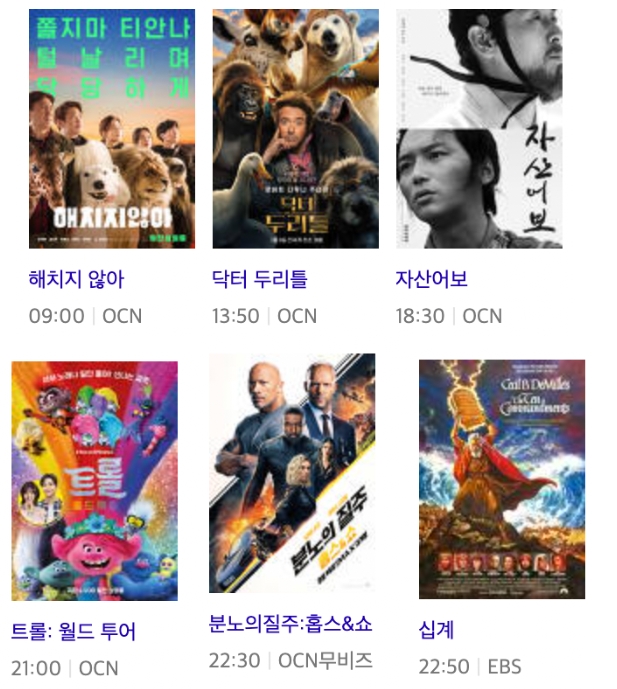Go to the 분노의질주:홉스&쇼 title link
617x689 pixels.
point(290,625)
